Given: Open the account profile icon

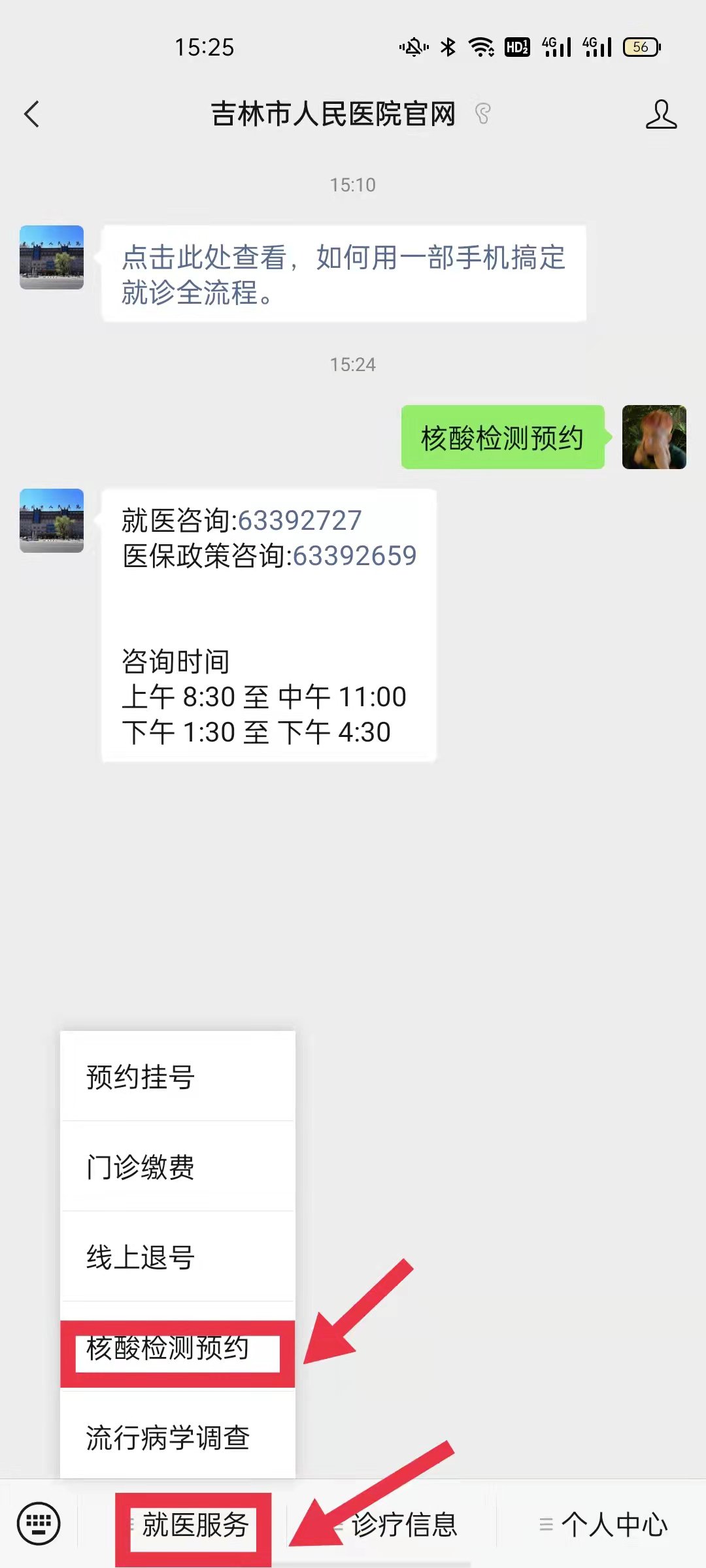Looking at the screenshot, I should (x=661, y=114).
